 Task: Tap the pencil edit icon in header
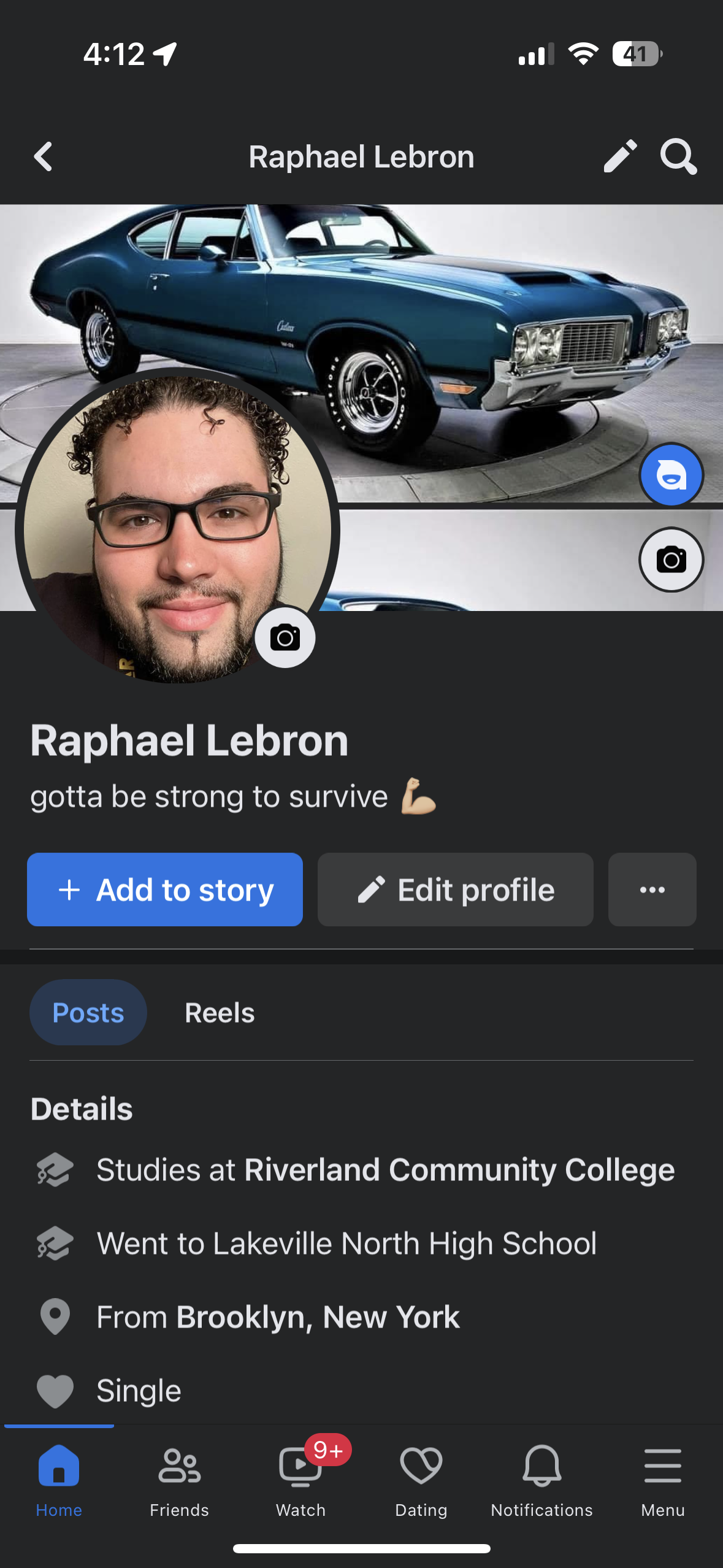click(620, 156)
